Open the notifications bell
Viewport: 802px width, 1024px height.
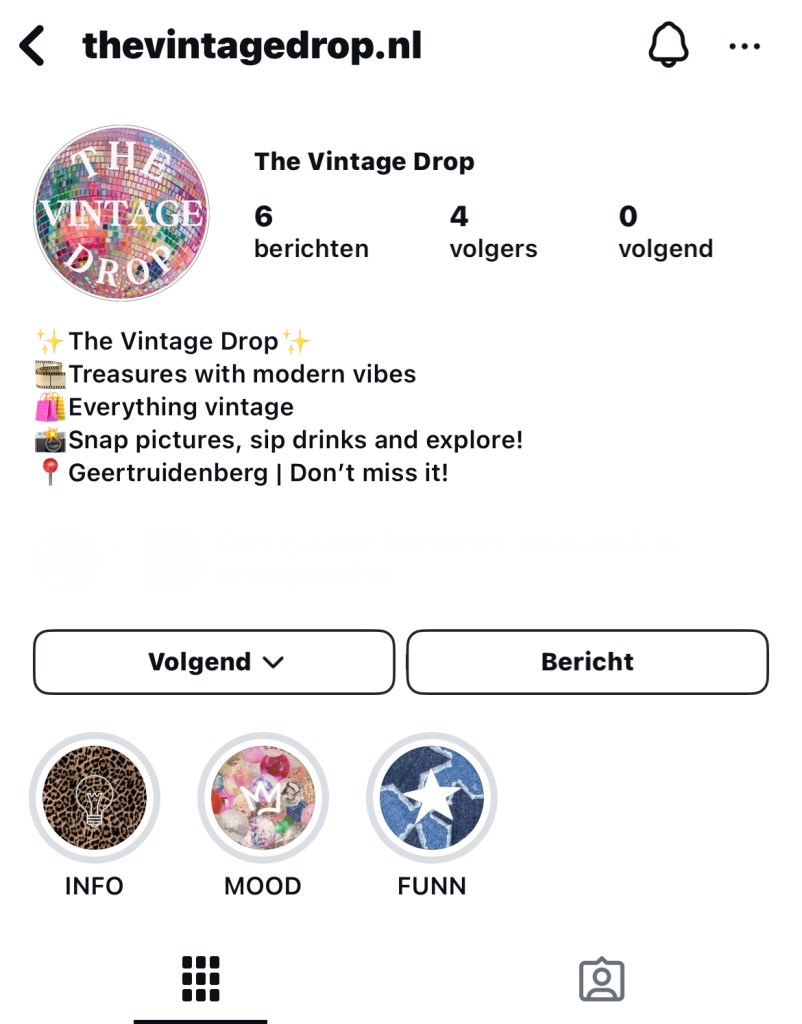tap(668, 46)
